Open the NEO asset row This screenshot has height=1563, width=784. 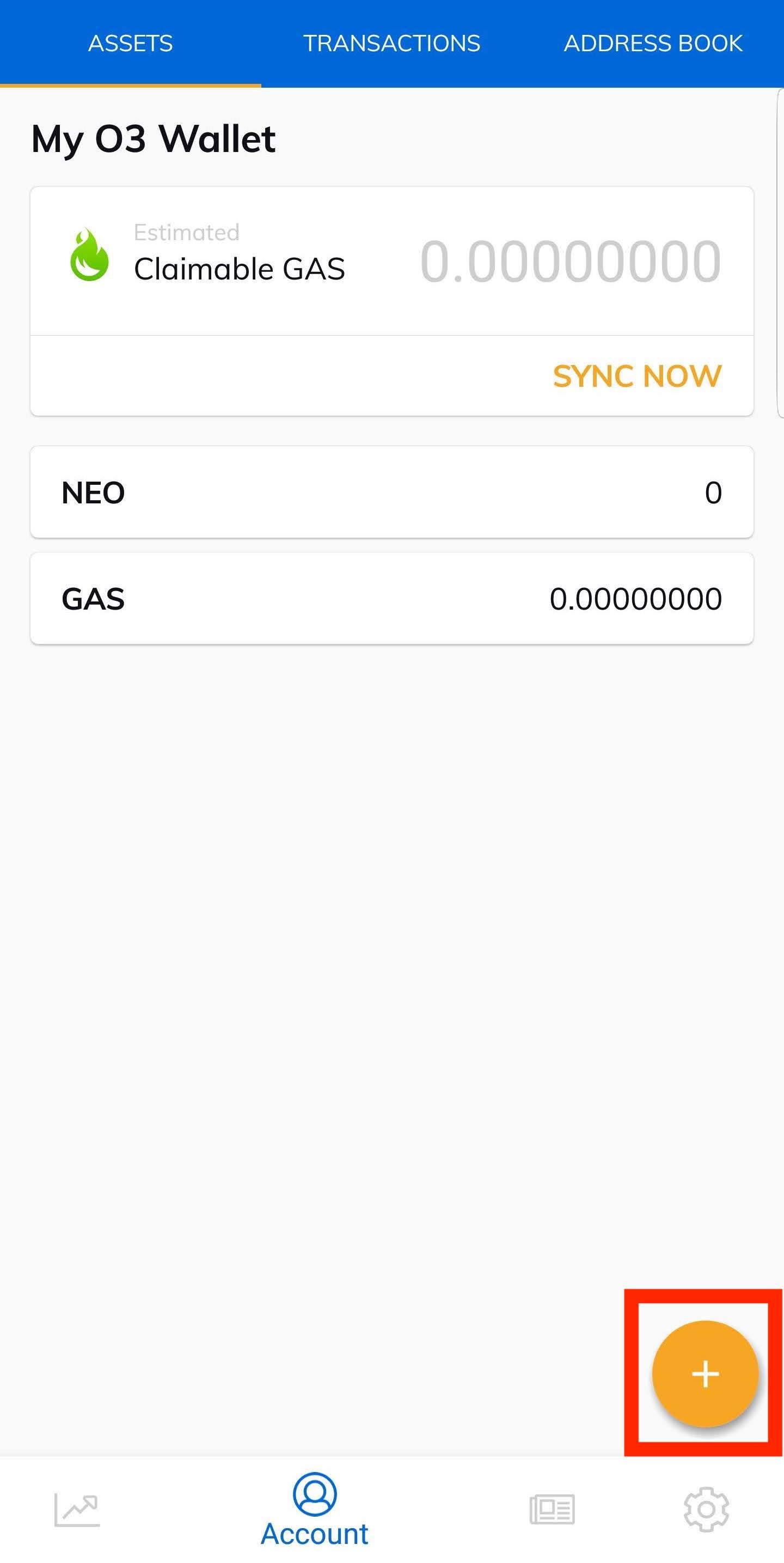click(391, 492)
